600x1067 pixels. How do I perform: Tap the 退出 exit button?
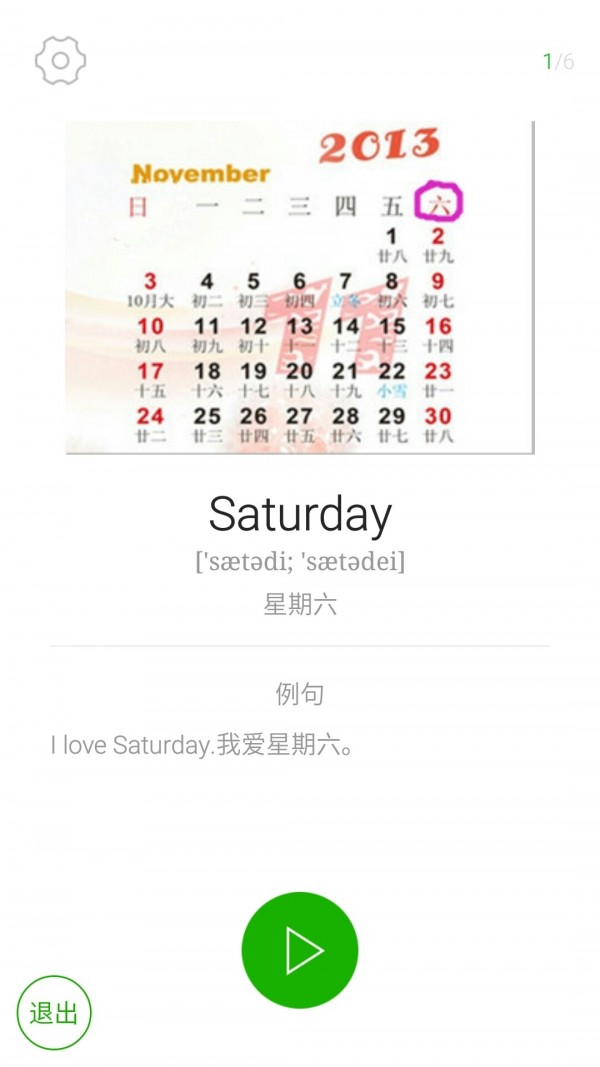[54, 1012]
